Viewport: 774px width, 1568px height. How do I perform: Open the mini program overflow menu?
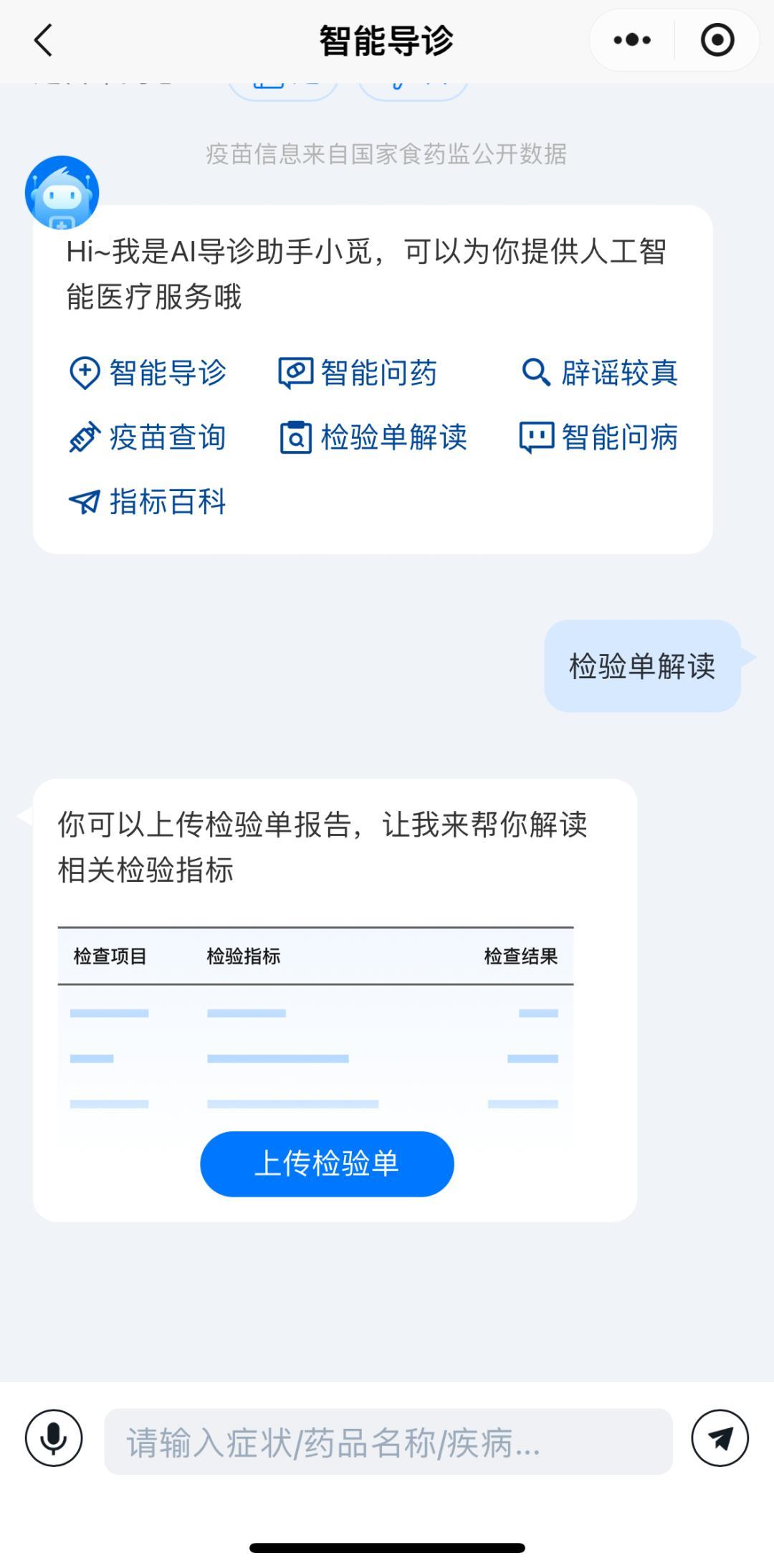pos(632,40)
